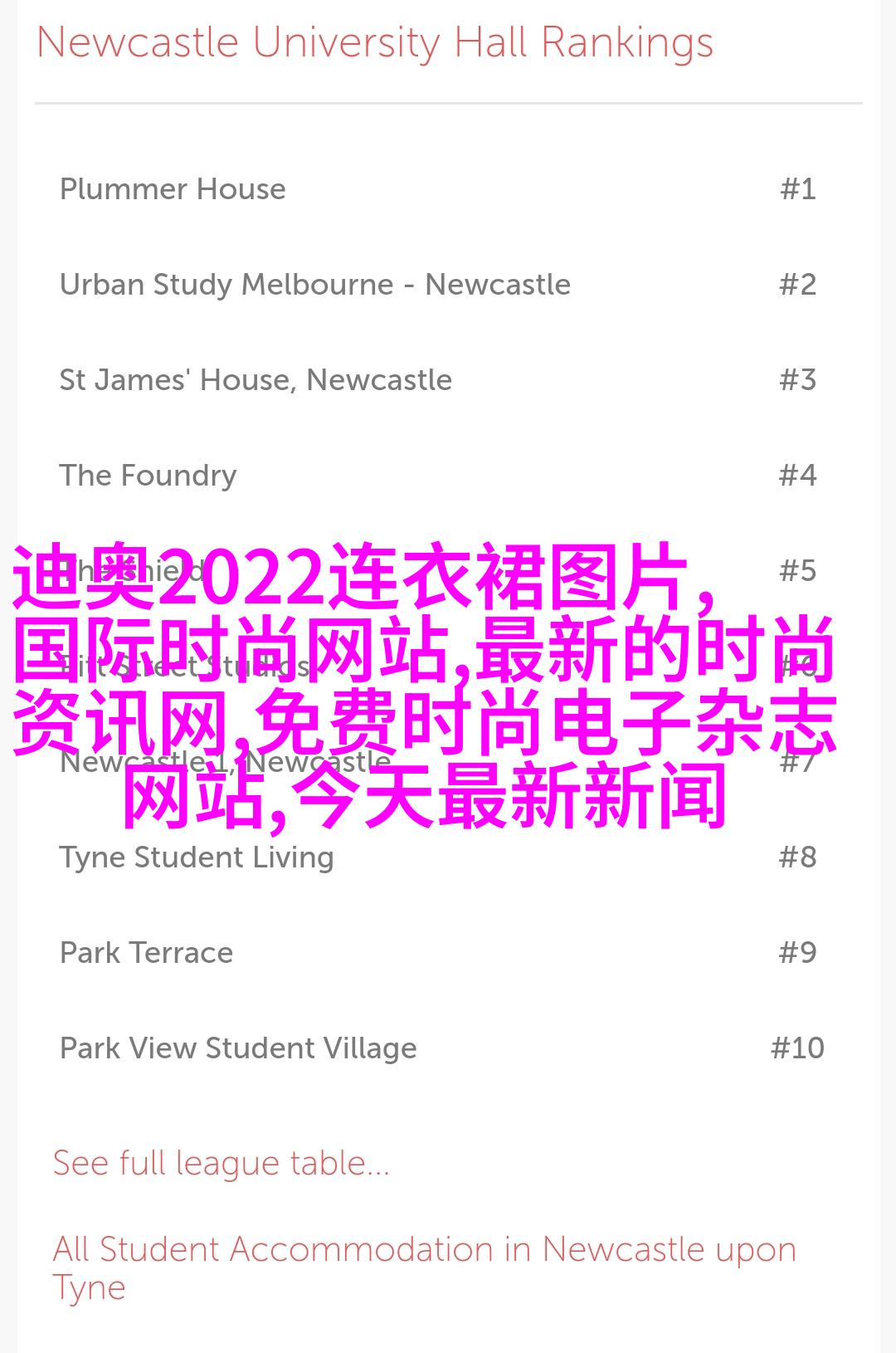Open The Foundry hall entry
The image size is (896, 1353).
148,476
